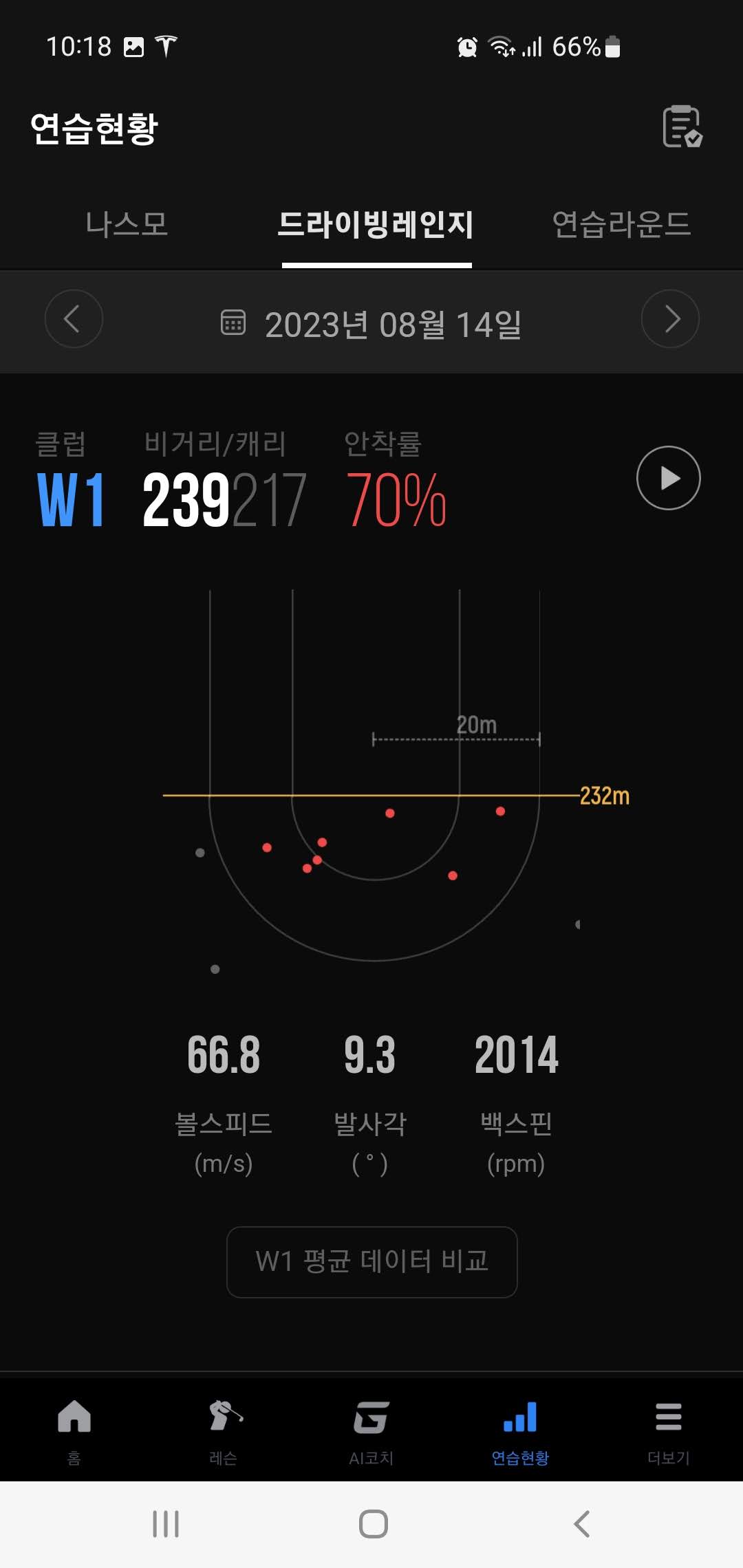Switch to the 나스모 tab
The height and width of the screenshot is (1568, 743).
tap(127, 224)
